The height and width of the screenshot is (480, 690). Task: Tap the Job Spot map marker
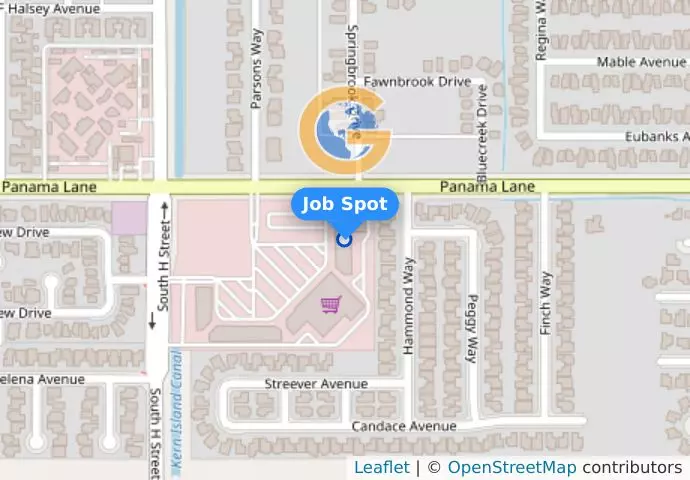(345, 239)
